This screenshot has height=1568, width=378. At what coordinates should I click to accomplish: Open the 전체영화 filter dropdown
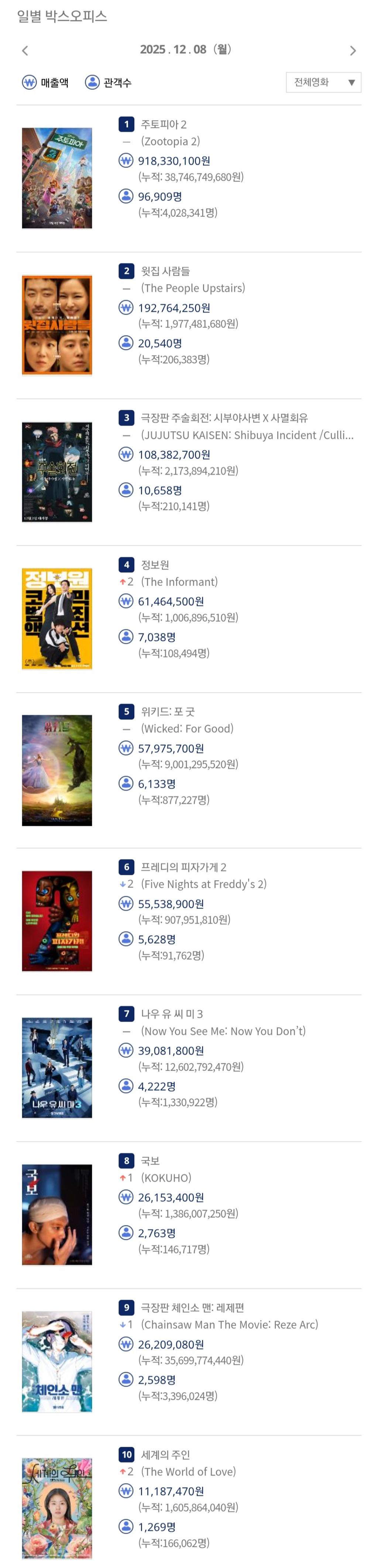(x=323, y=82)
